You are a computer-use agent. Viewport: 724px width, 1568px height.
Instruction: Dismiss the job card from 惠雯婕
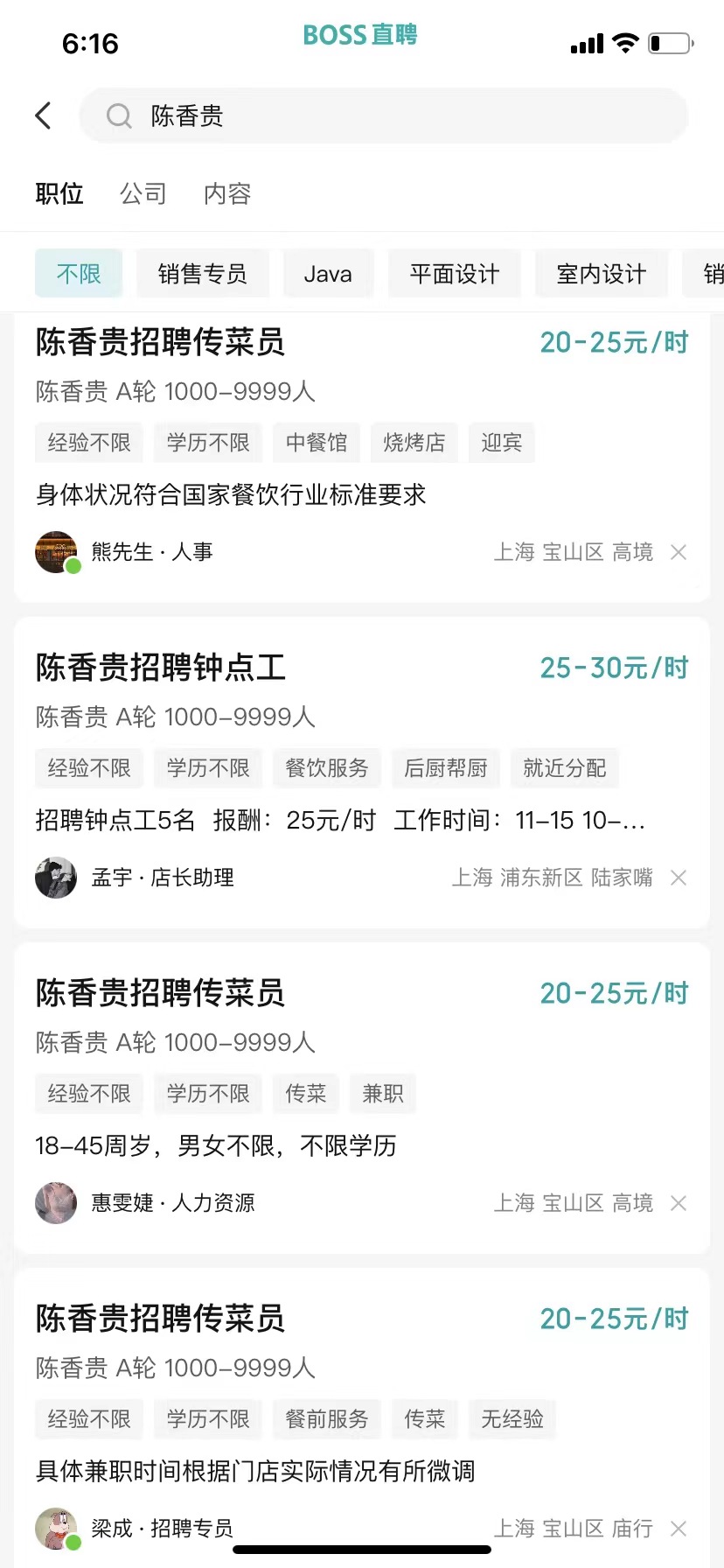pyautogui.click(x=679, y=1203)
